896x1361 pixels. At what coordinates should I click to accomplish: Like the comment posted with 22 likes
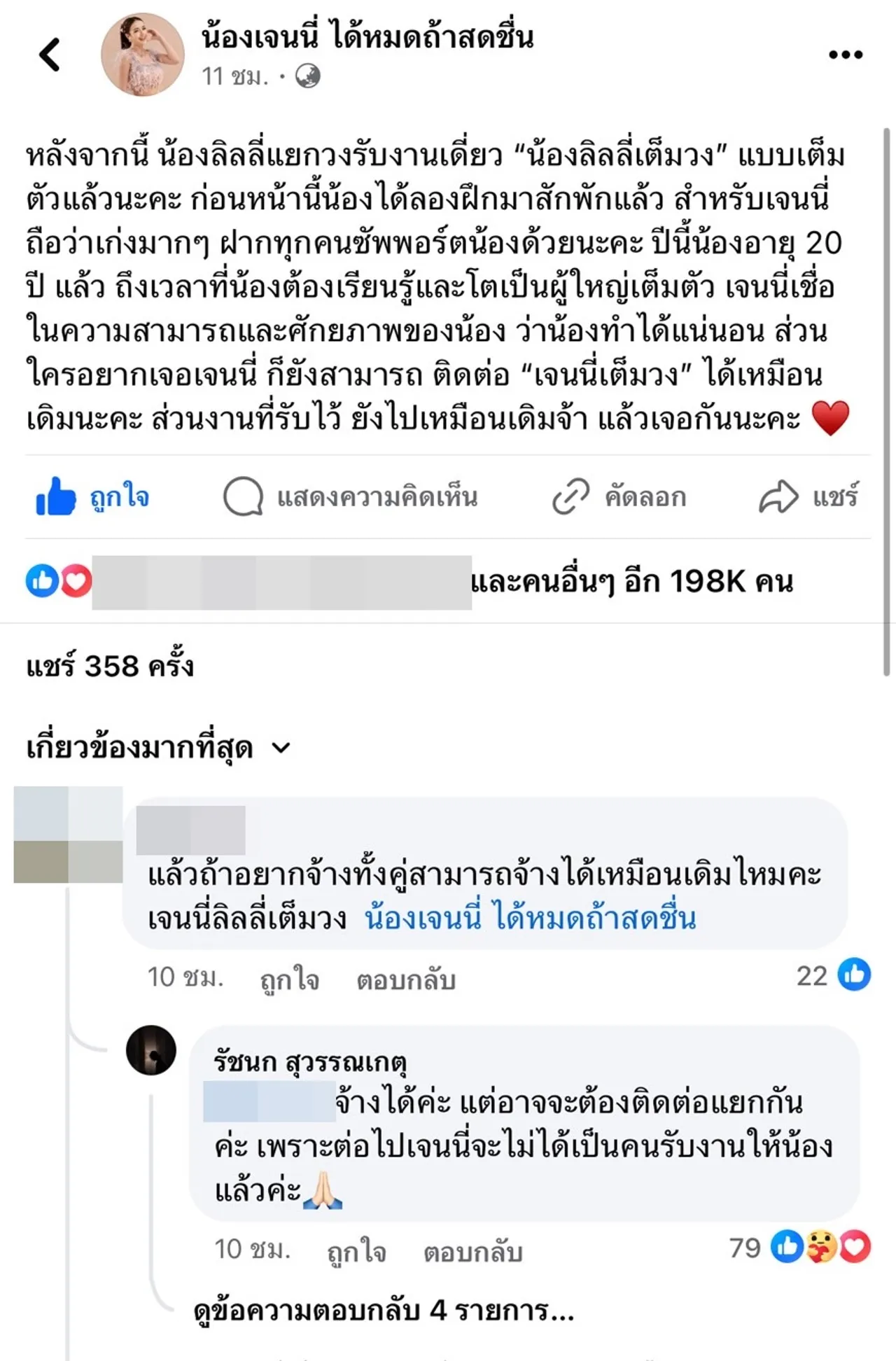pos(289,979)
